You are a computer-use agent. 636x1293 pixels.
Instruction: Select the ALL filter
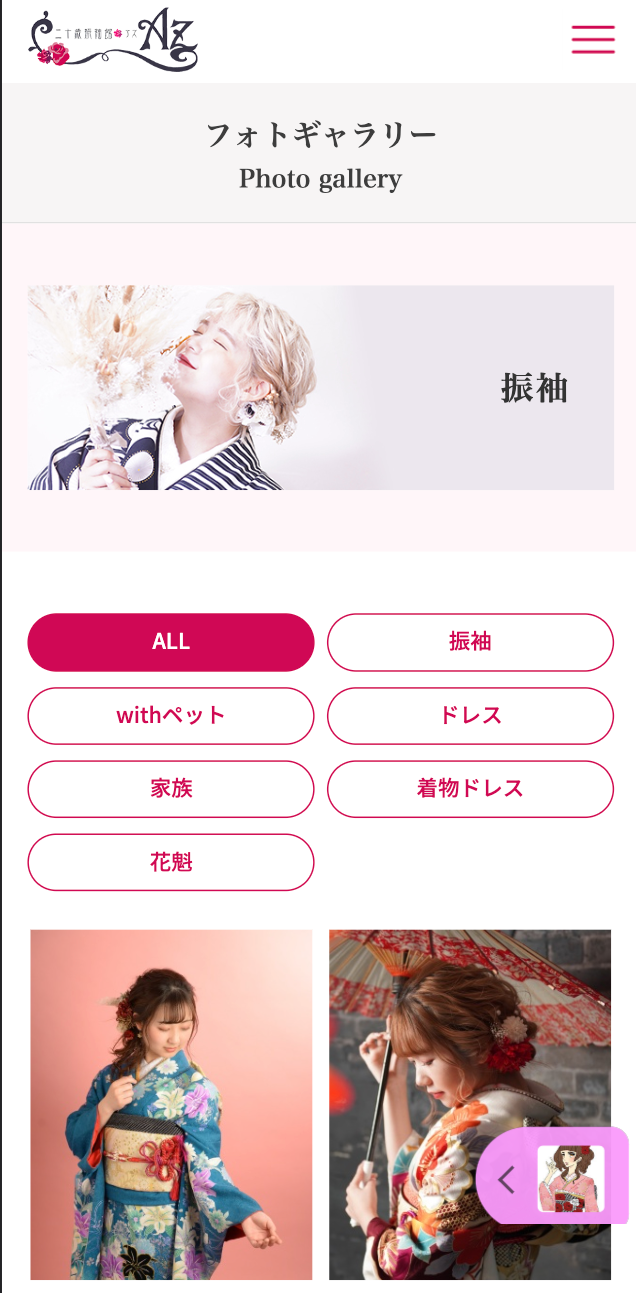[x=171, y=642]
